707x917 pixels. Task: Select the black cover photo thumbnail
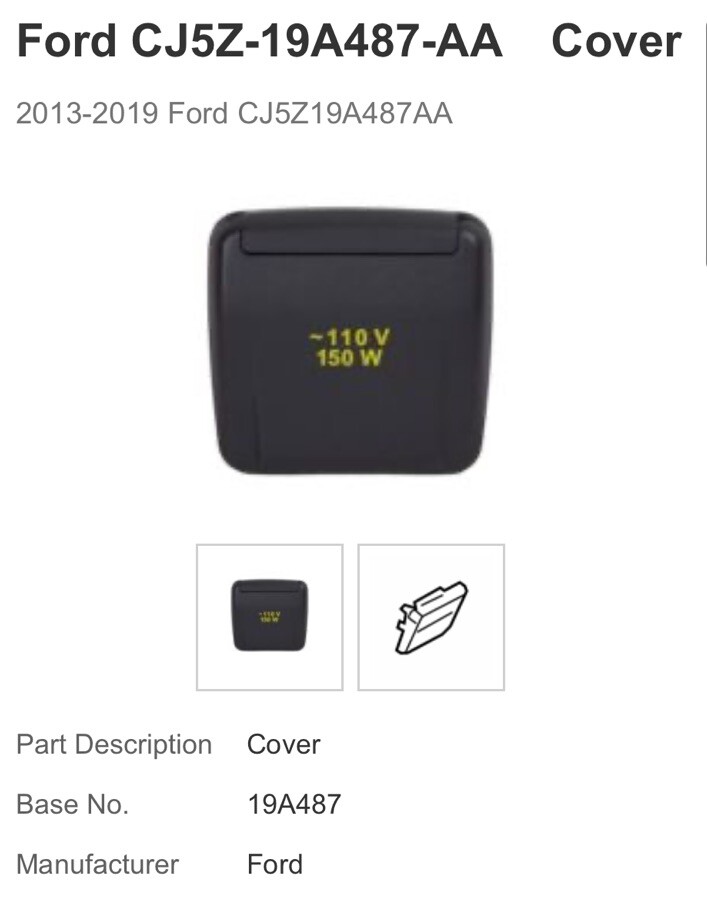click(269, 617)
